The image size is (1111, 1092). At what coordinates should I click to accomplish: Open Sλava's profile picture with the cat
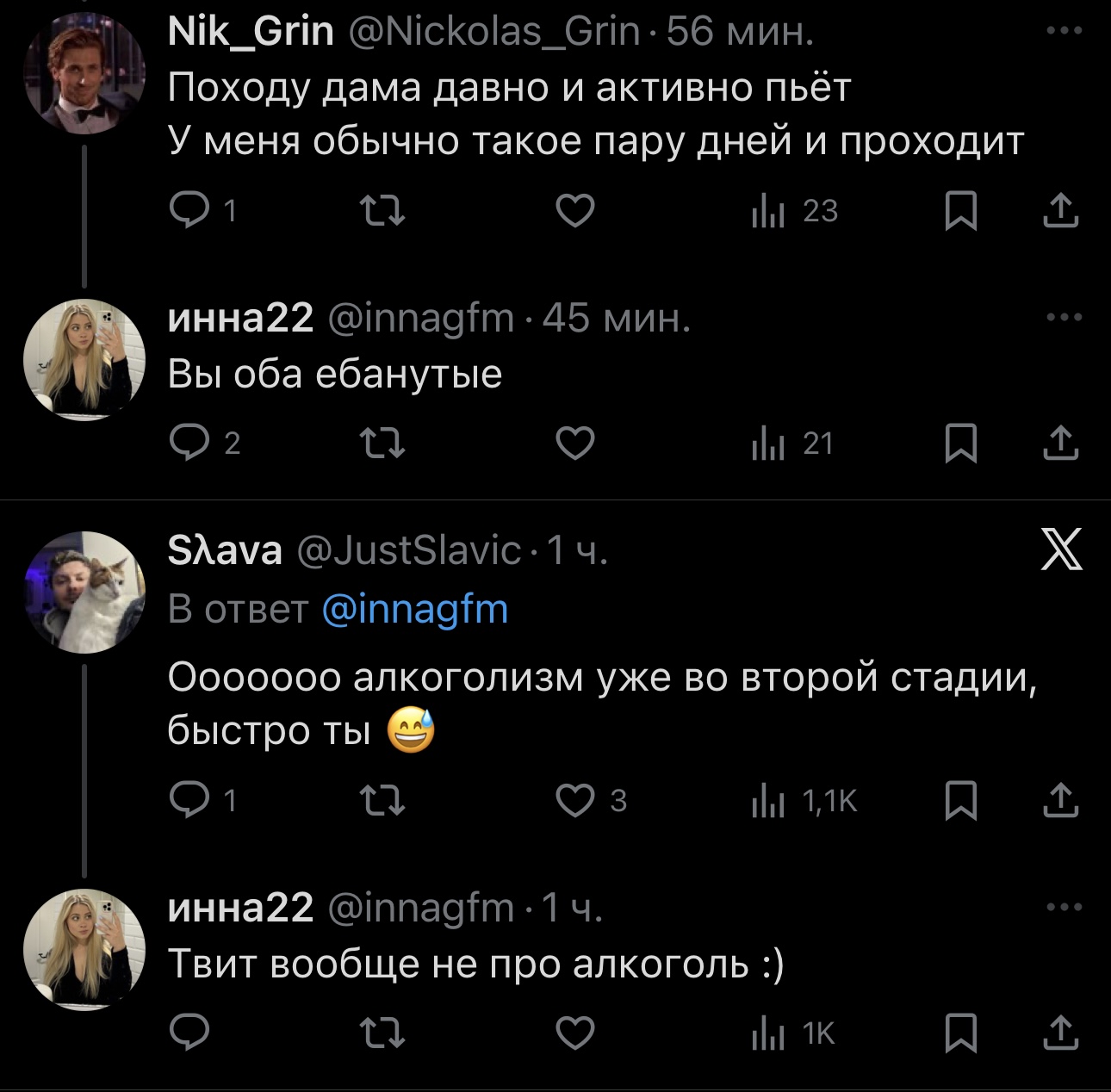click(84, 592)
